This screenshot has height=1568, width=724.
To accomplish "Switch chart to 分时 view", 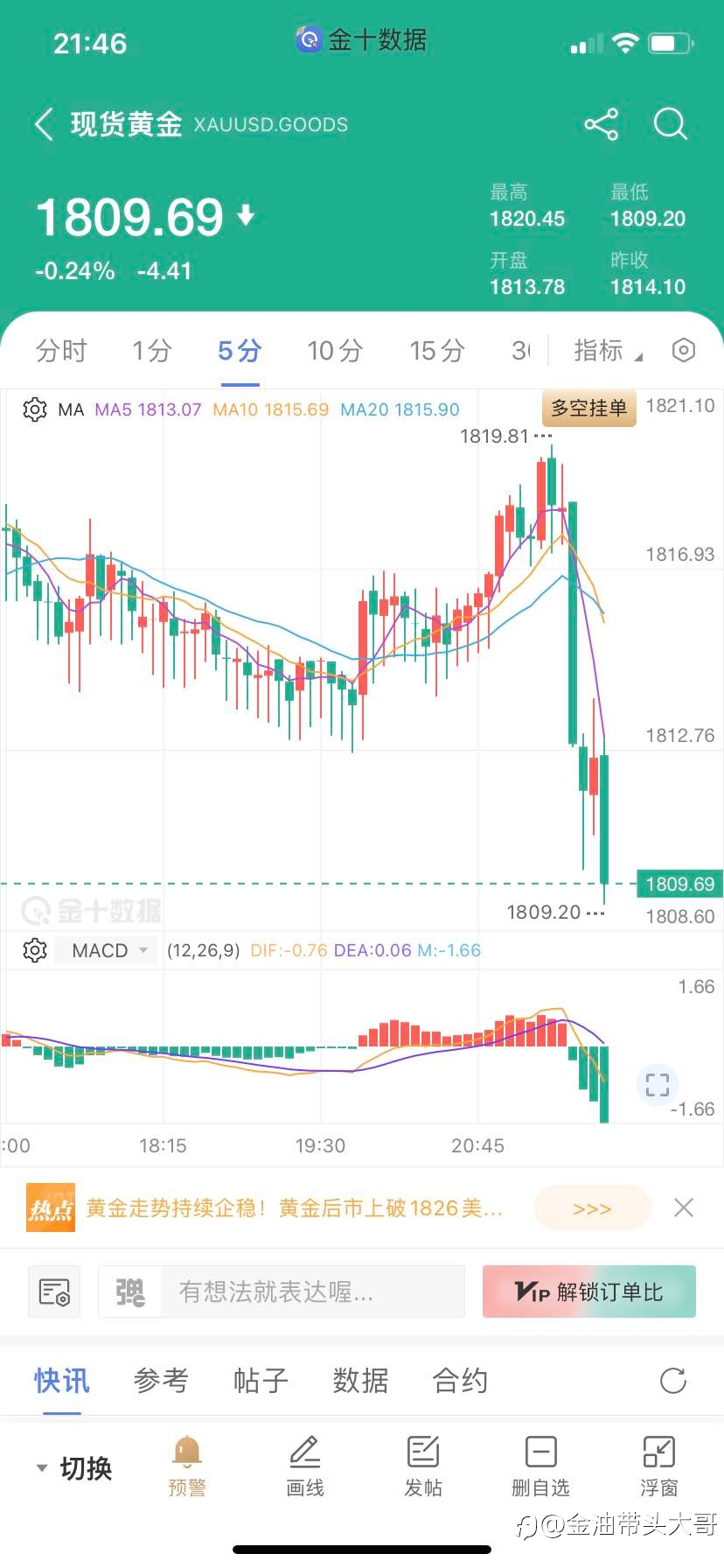I will pos(61,351).
